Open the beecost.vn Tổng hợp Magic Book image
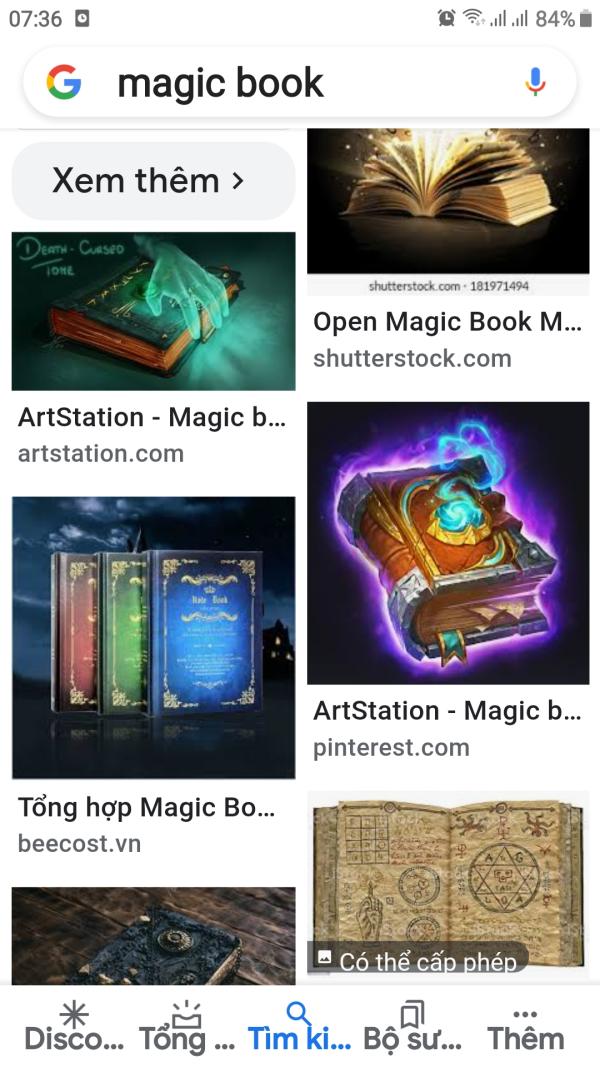Viewport: 600px width, 1067px height. tap(153, 637)
